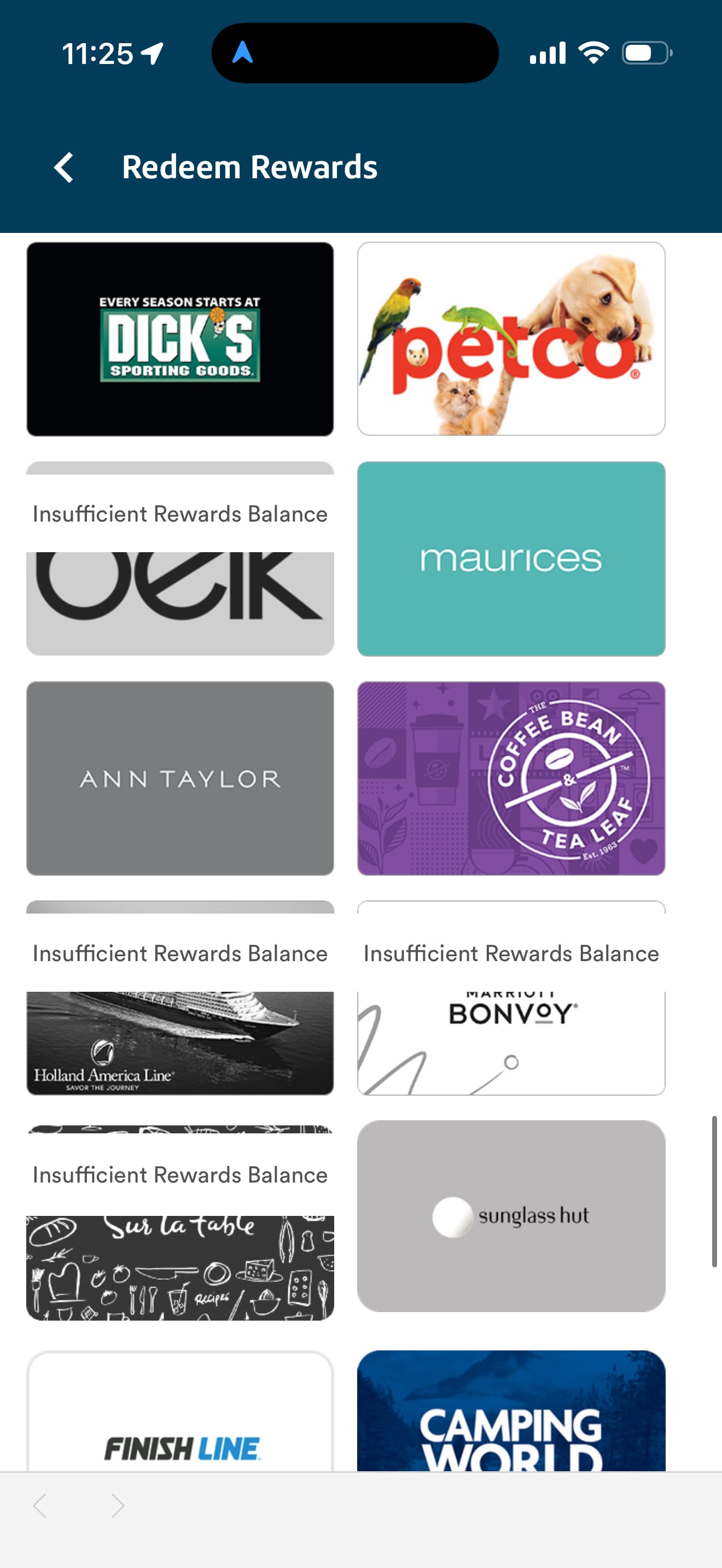Viewport: 722px width, 1568px height.
Task: Open the Dick's Sporting Goods gift card
Action: [180, 339]
